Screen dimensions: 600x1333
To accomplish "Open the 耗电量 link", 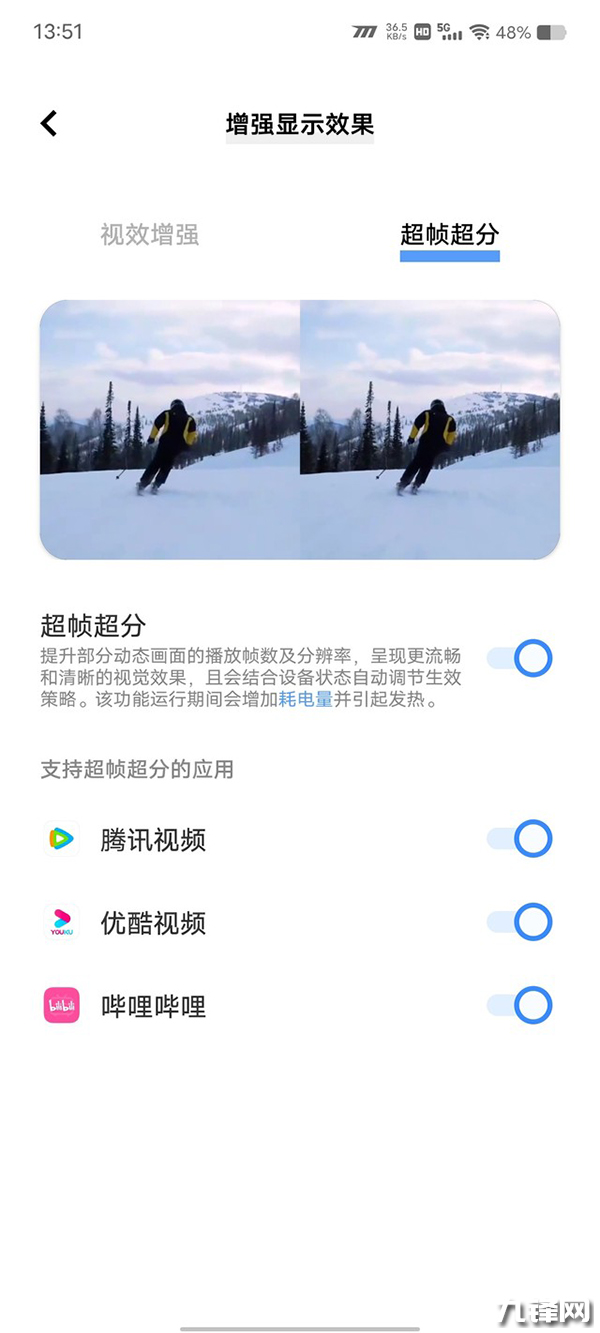I will click(306, 700).
